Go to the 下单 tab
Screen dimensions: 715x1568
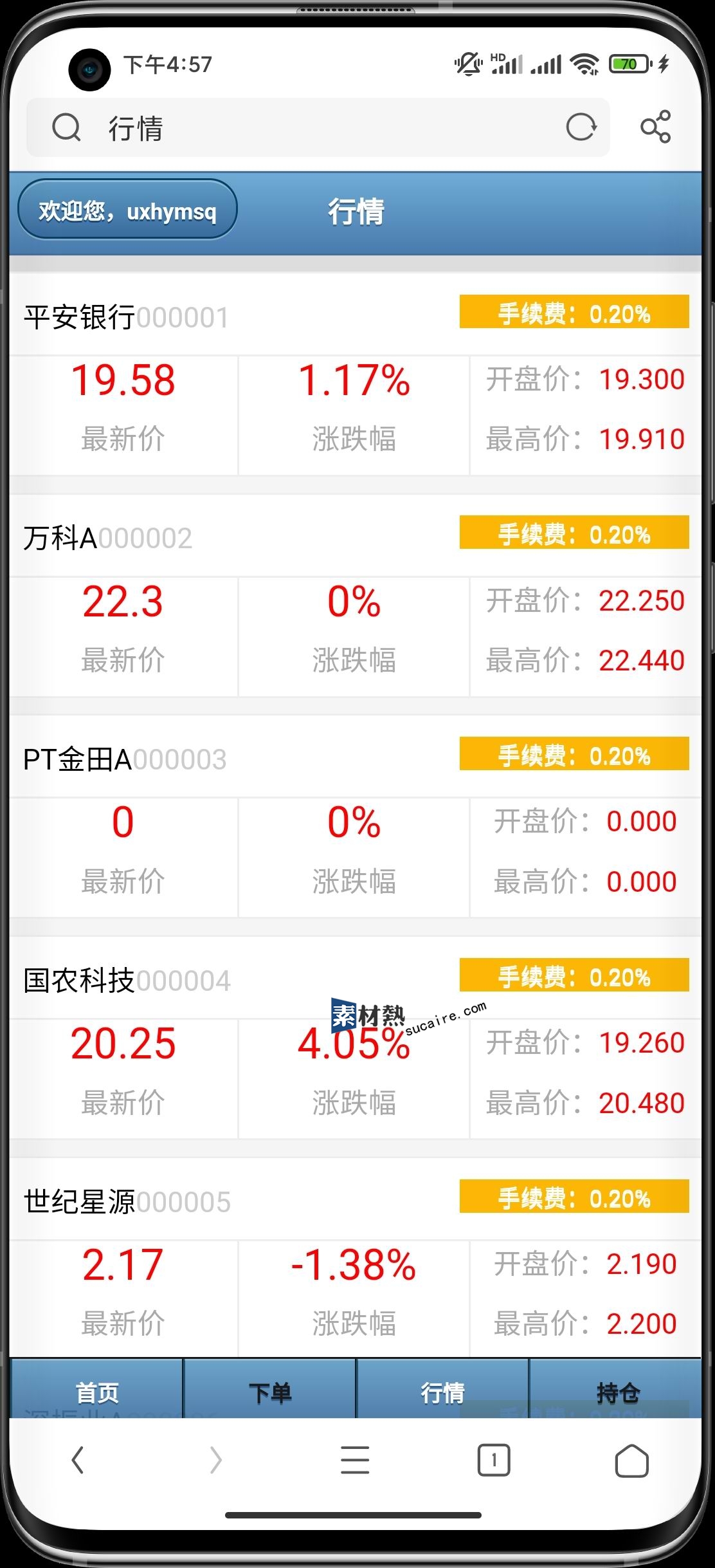click(x=270, y=1392)
